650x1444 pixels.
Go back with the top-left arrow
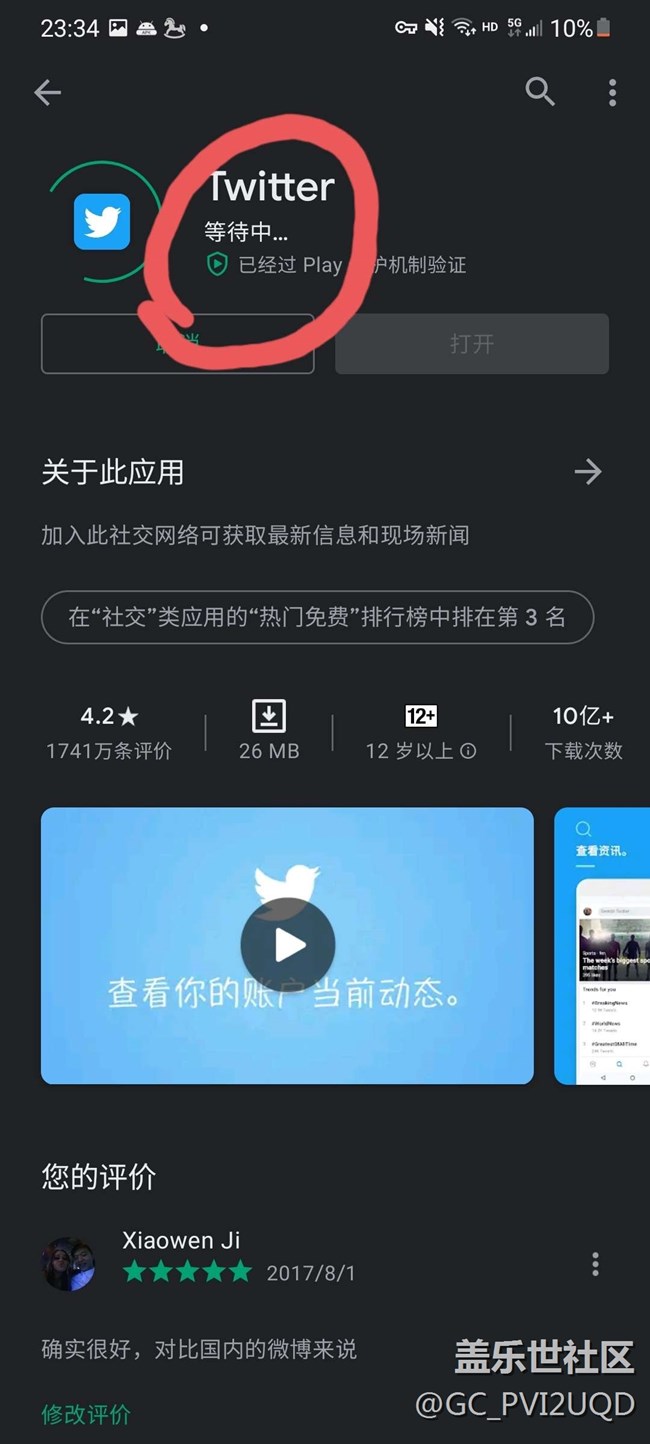pyautogui.click(x=47, y=93)
